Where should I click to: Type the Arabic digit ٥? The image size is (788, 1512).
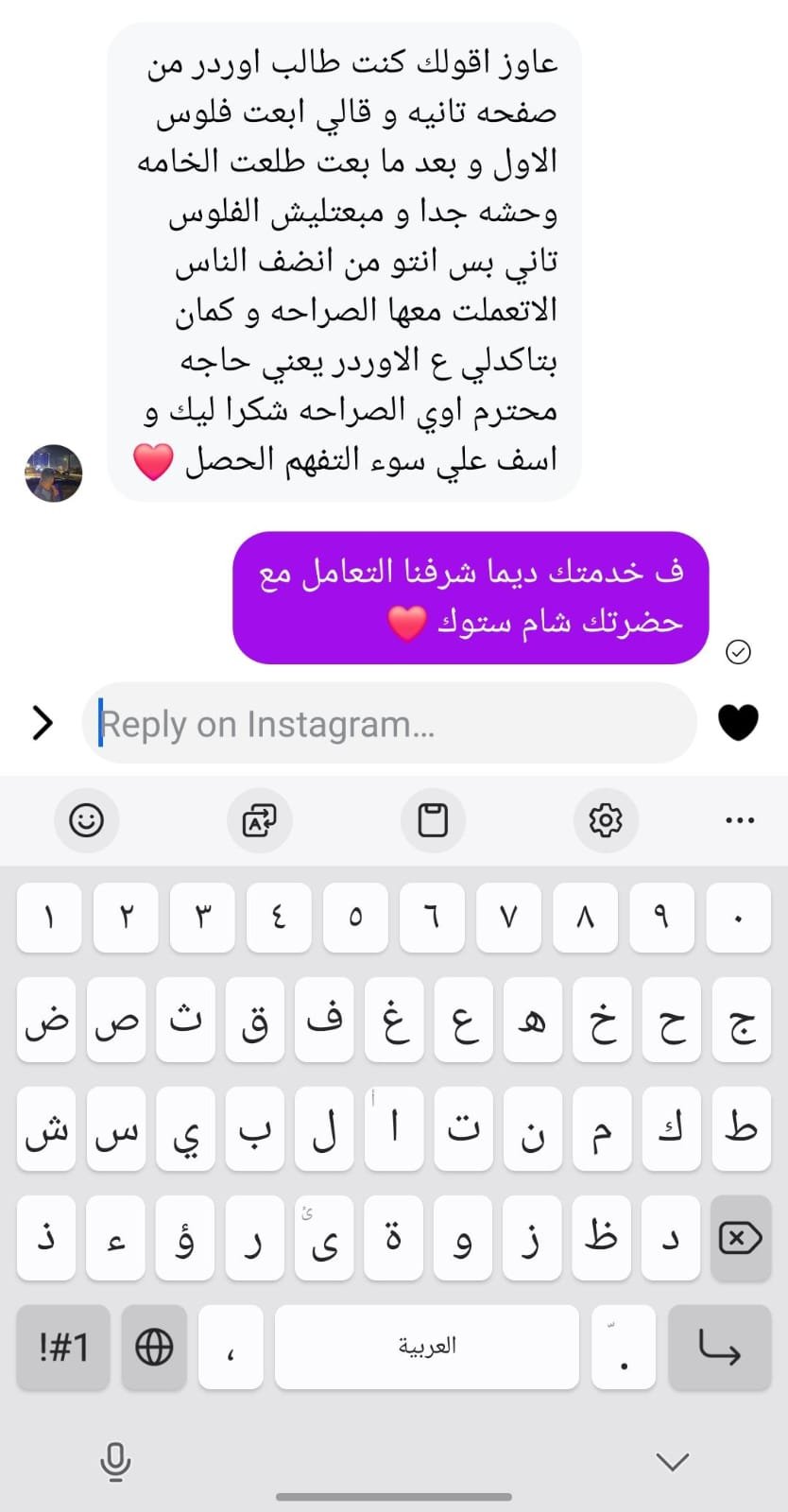point(355,917)
